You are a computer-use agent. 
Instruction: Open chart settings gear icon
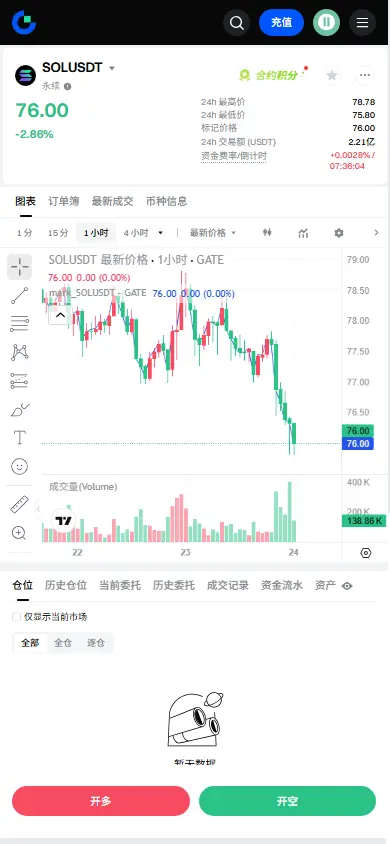(338, 233)
